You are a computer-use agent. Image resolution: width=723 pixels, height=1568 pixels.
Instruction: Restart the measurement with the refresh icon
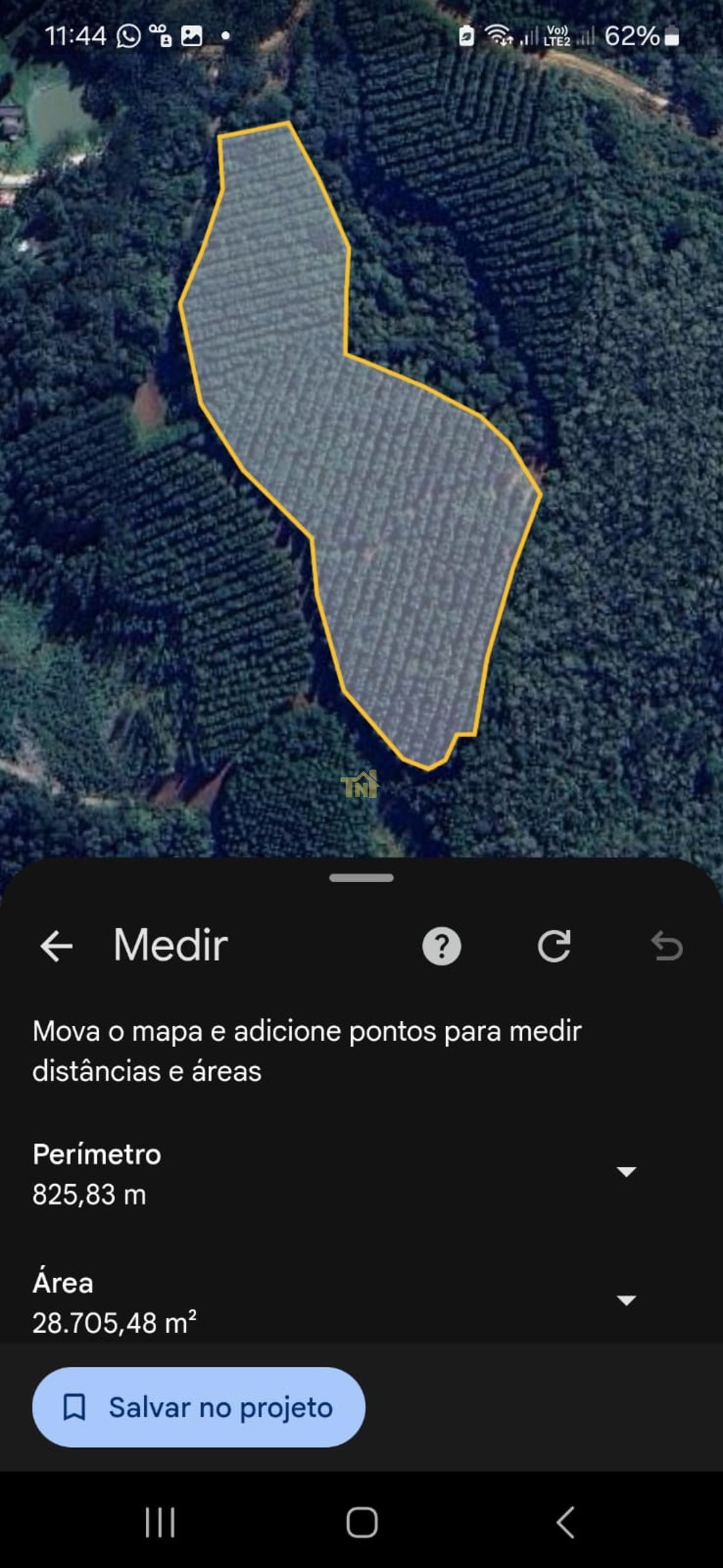point(554,947)
